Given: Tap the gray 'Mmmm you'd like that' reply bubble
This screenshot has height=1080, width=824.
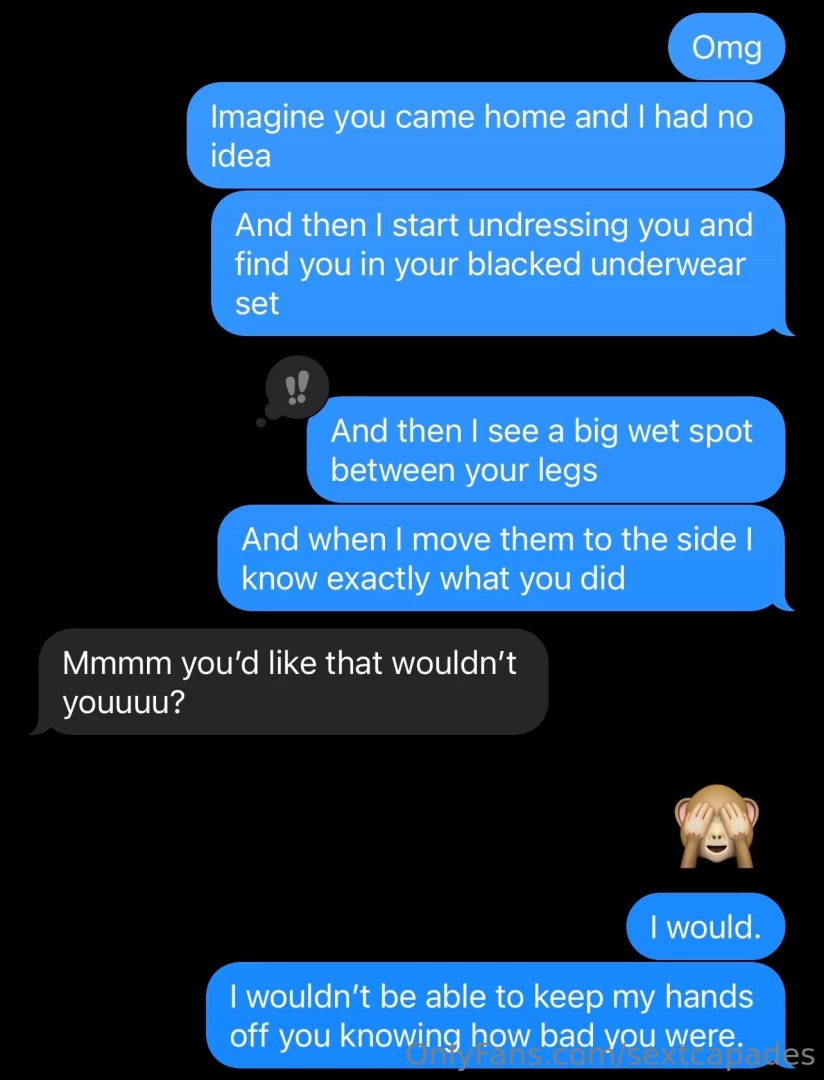Looking at the screenshot, I should click(291, 682).
